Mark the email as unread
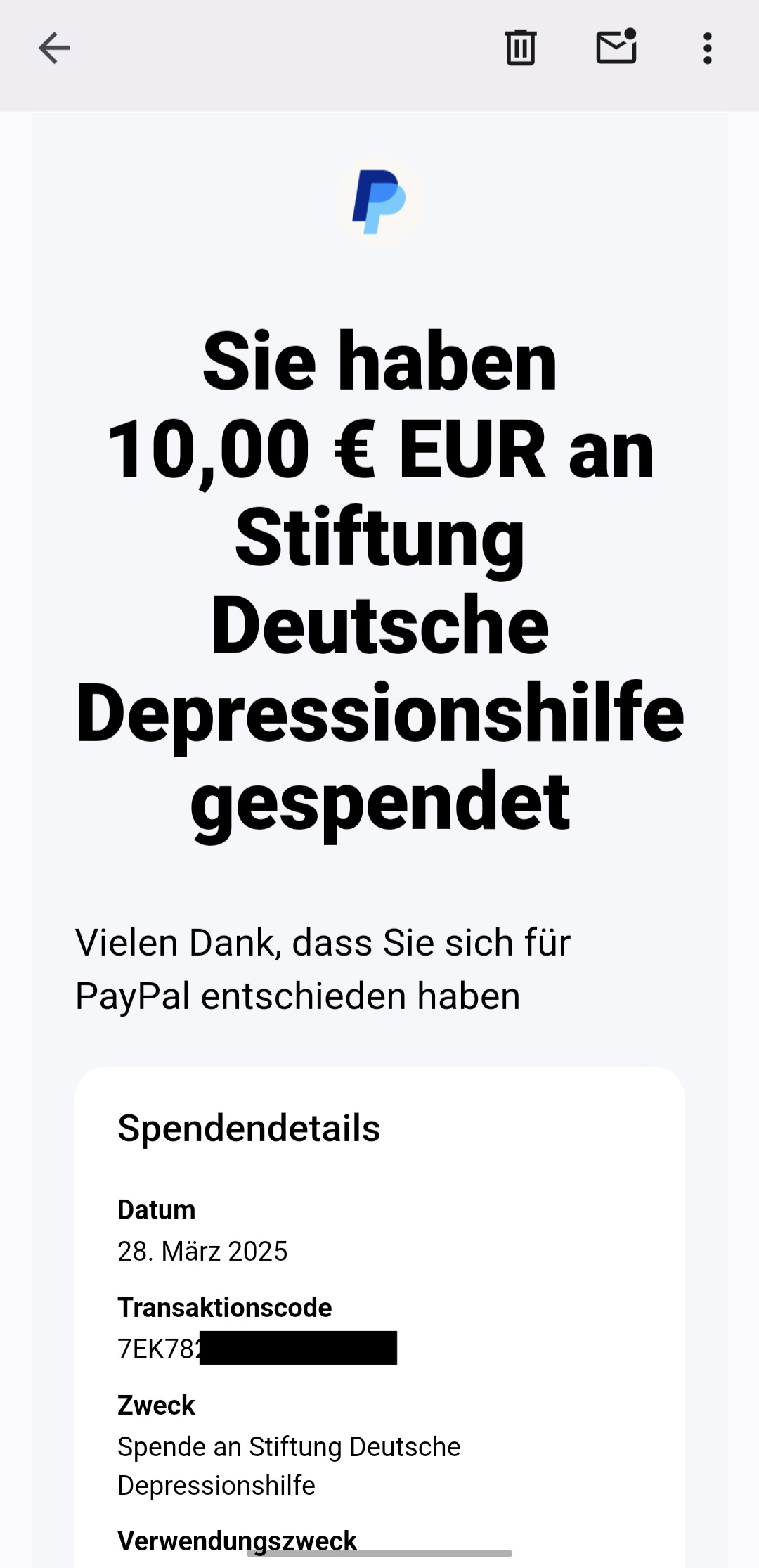The width and height of the screenshot is (759, 1568). tap(616, 48)
